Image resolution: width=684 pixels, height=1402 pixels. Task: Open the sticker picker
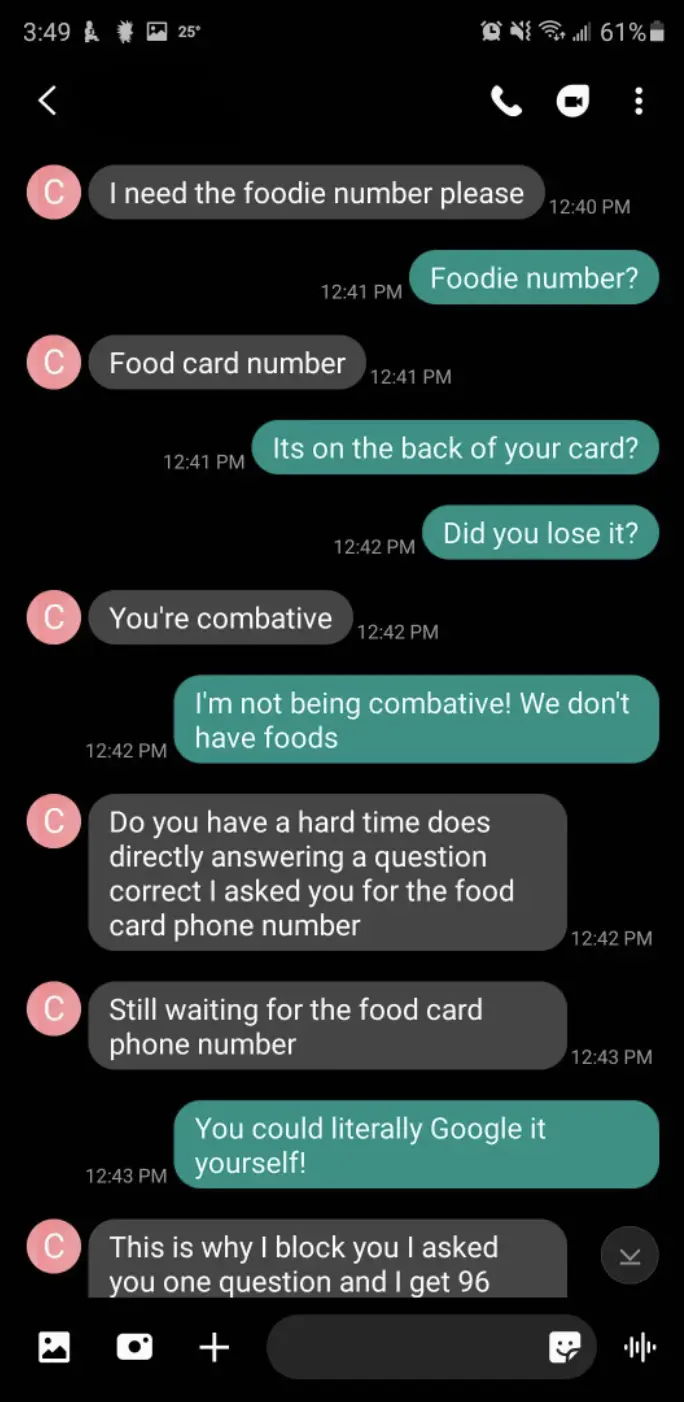[x=565, y=1348]
